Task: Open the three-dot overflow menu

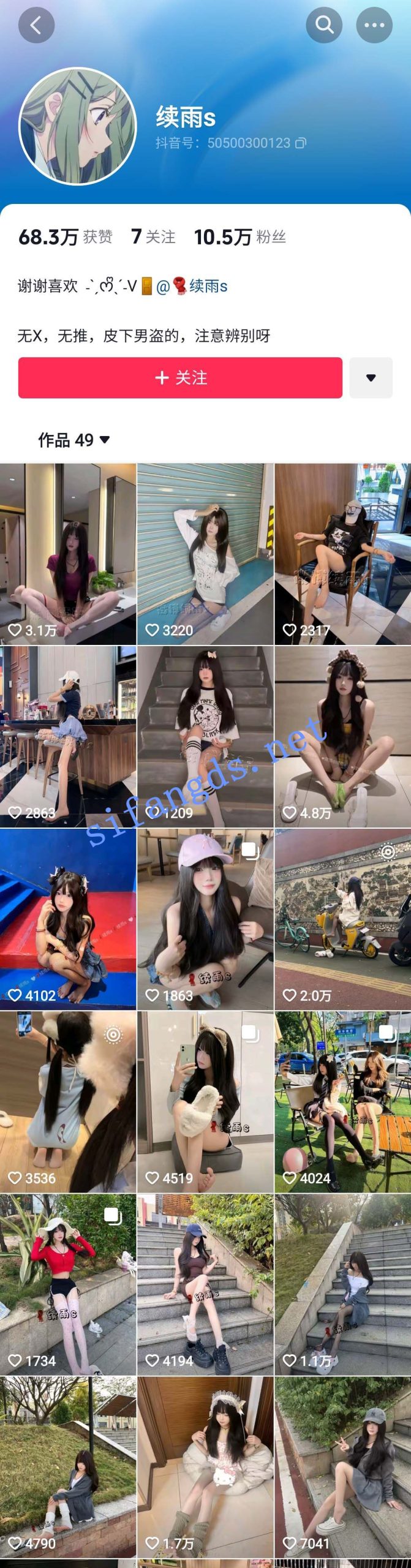Action: (x=374, y=25)
